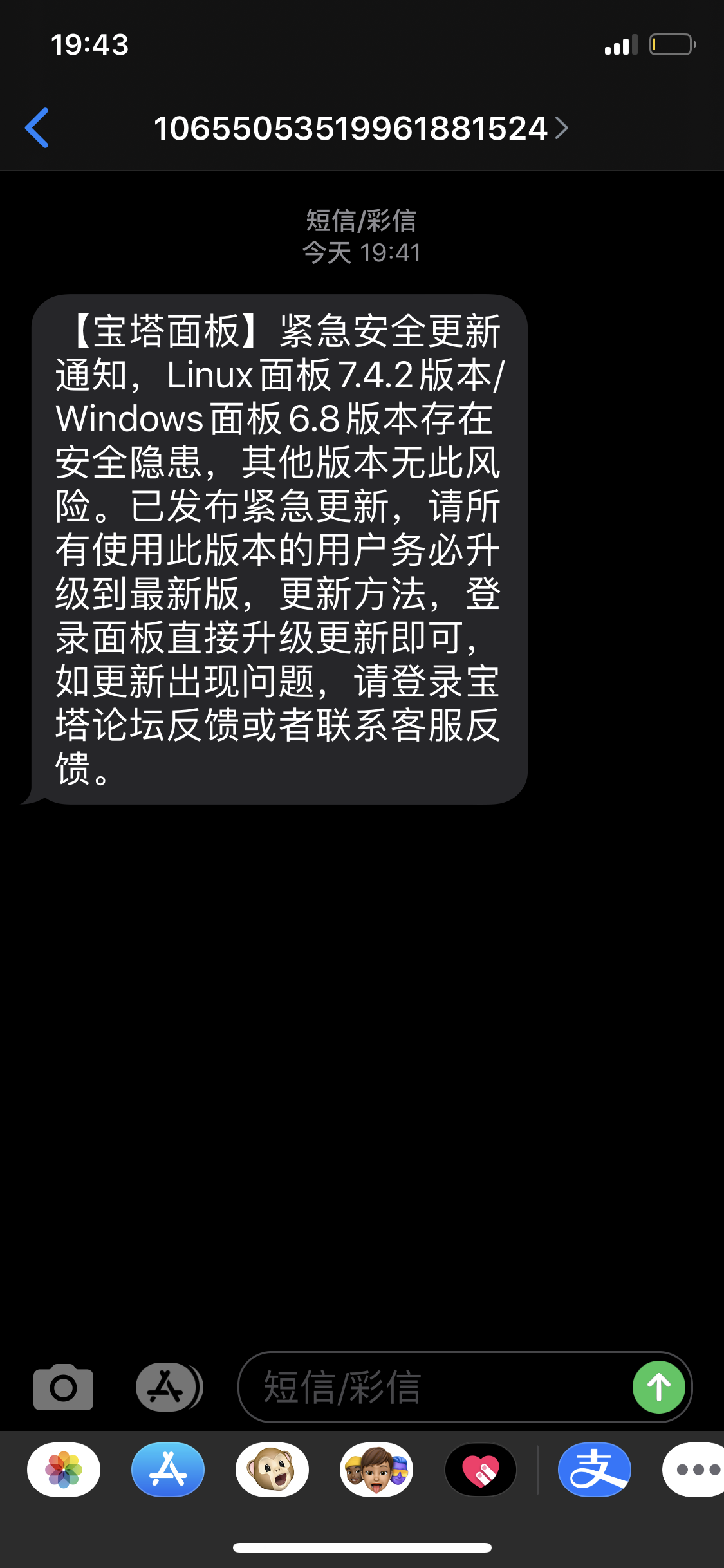Open the Photos iMessage app

[x=64, y=1470]
